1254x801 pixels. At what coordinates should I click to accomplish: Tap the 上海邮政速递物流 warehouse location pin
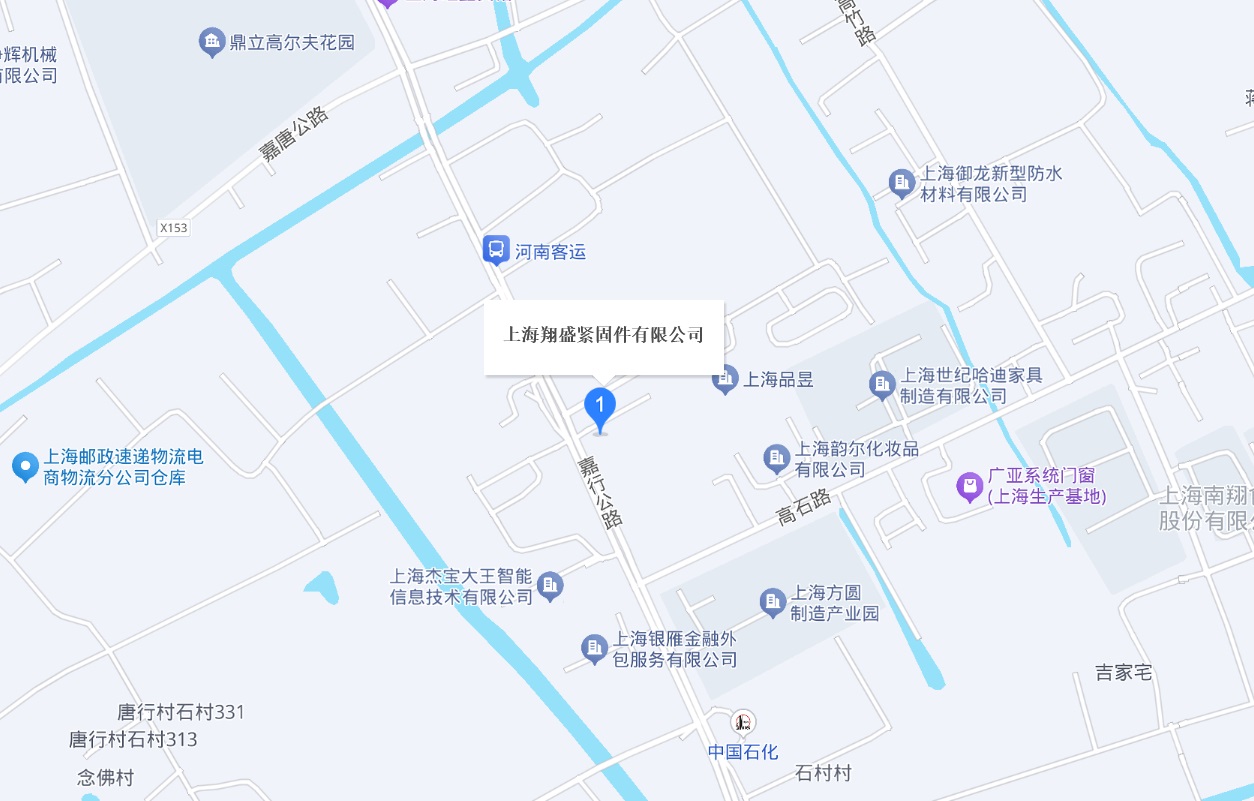click(x=25, y=466)
